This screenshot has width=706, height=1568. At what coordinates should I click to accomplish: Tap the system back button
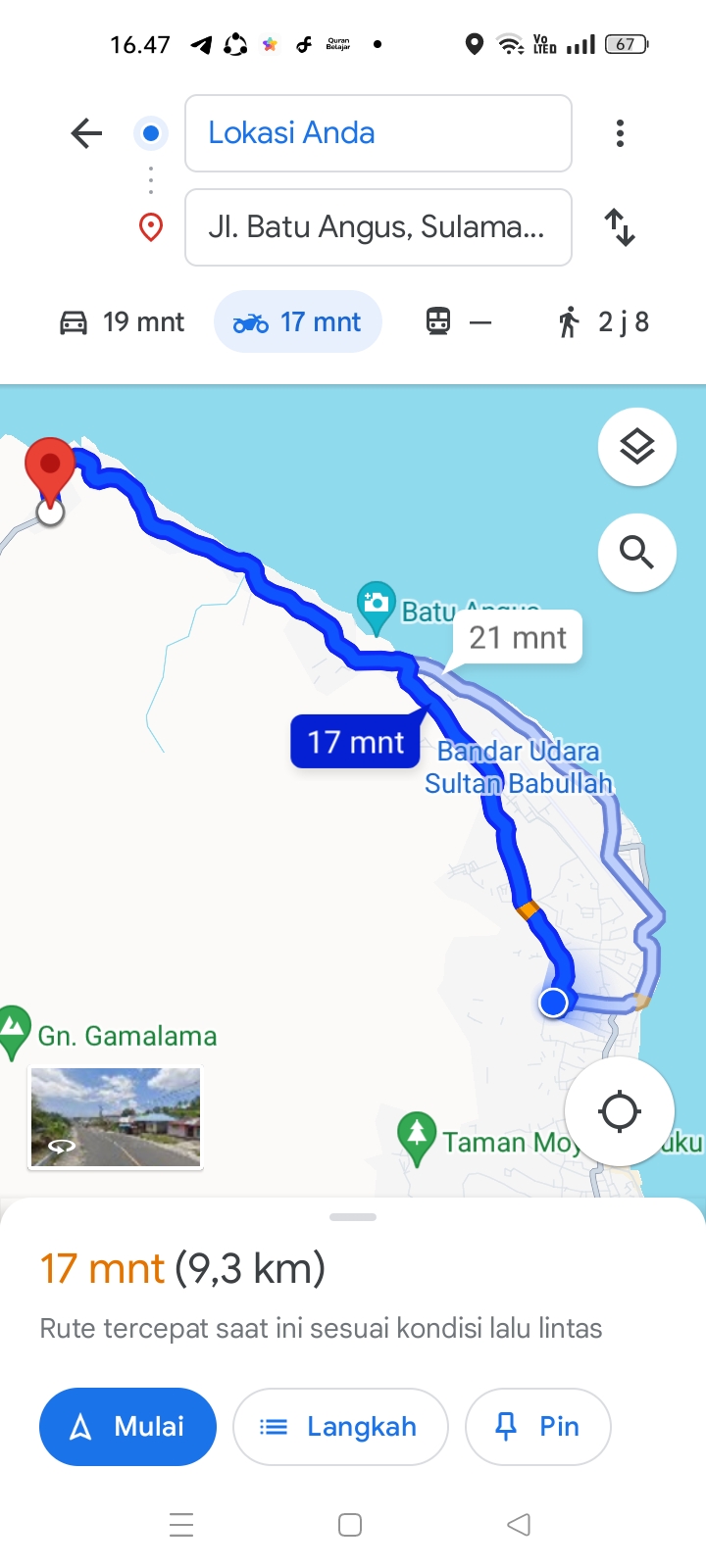pos(519,1525)
